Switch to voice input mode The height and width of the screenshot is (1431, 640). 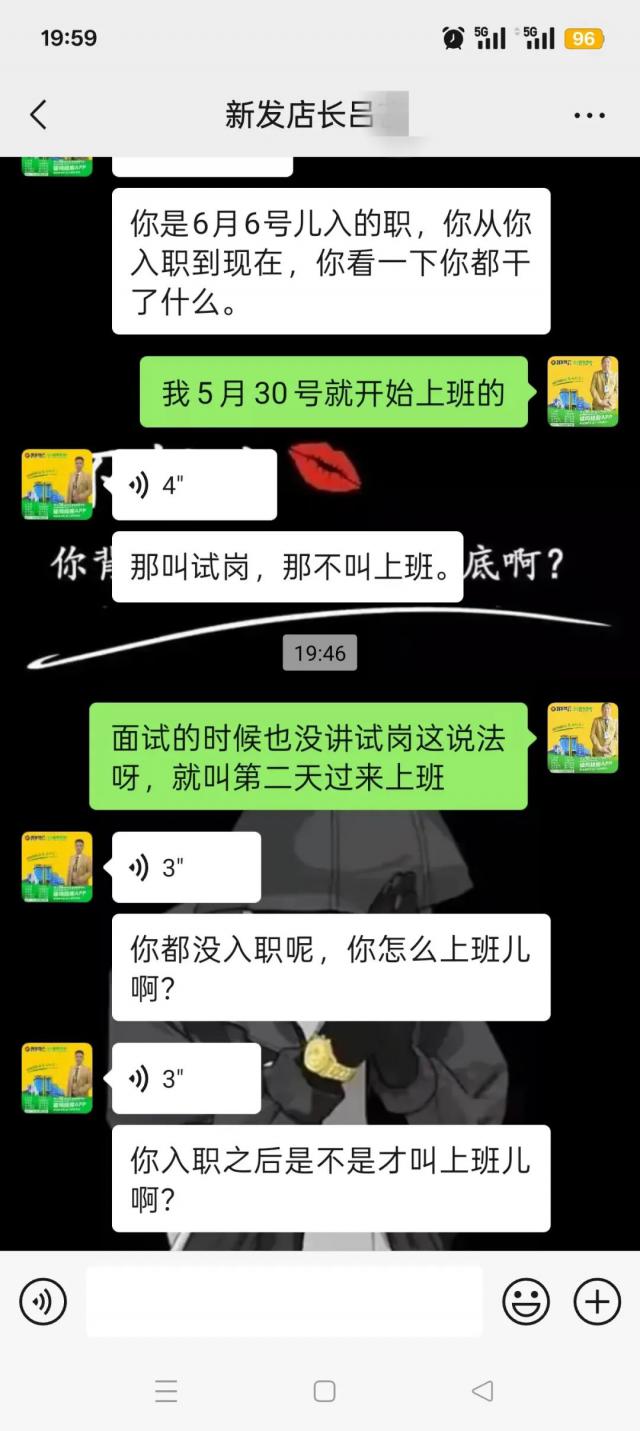(43, 1302)
